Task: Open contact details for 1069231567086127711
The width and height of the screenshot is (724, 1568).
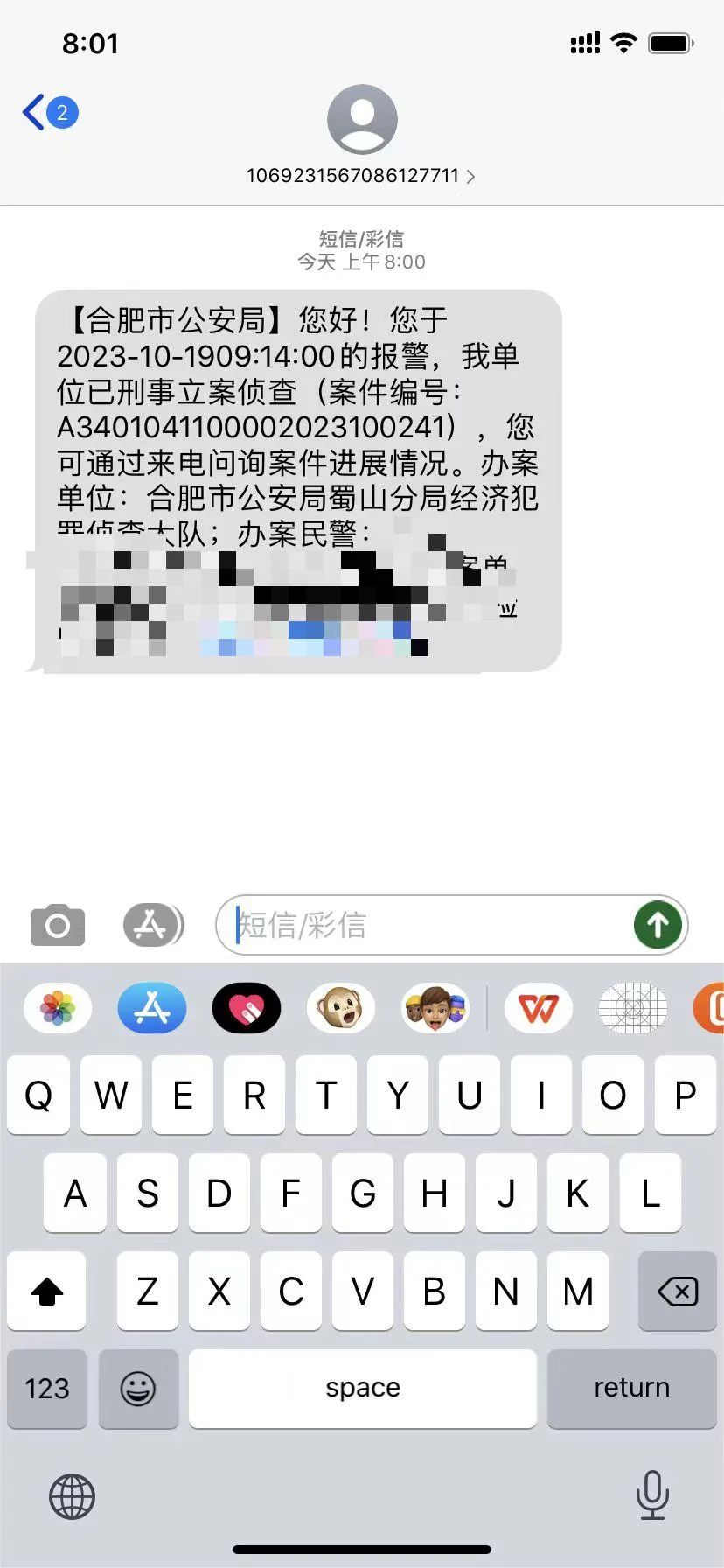Action: (360, 175)
